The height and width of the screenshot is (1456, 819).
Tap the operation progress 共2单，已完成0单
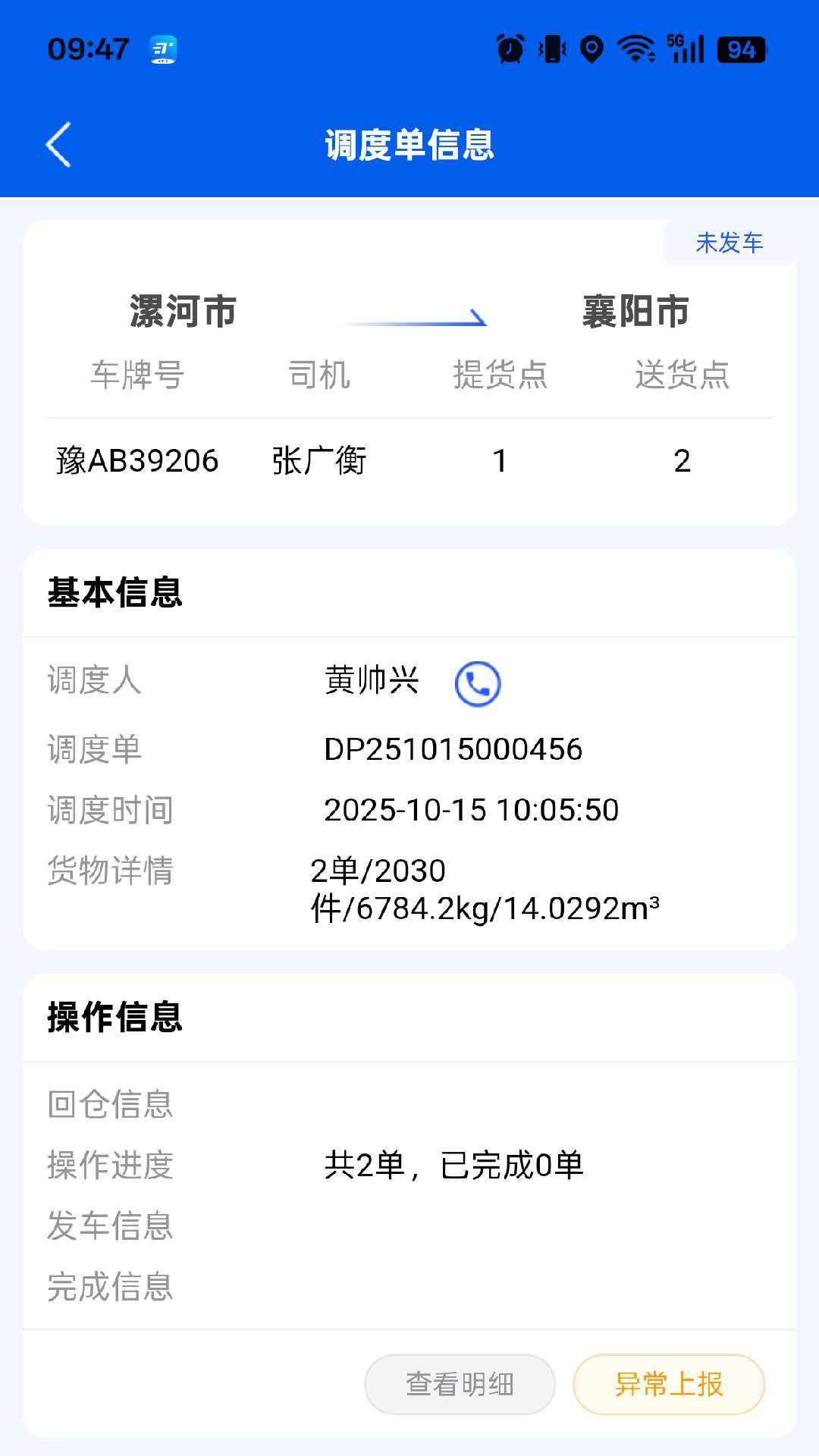pos(454,1168)
